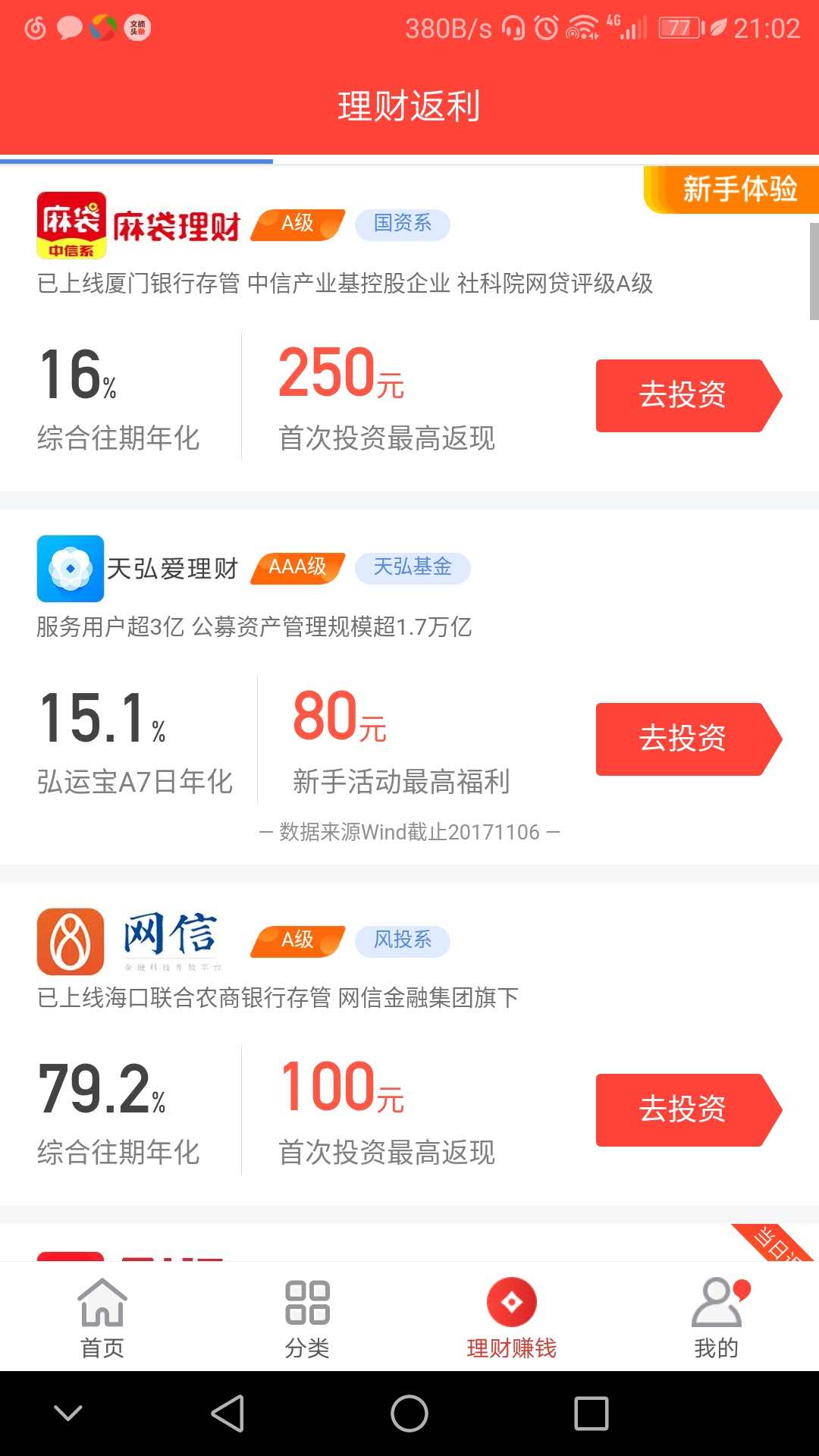Tap the blue progress indicator under the title bar

[136, 161]
